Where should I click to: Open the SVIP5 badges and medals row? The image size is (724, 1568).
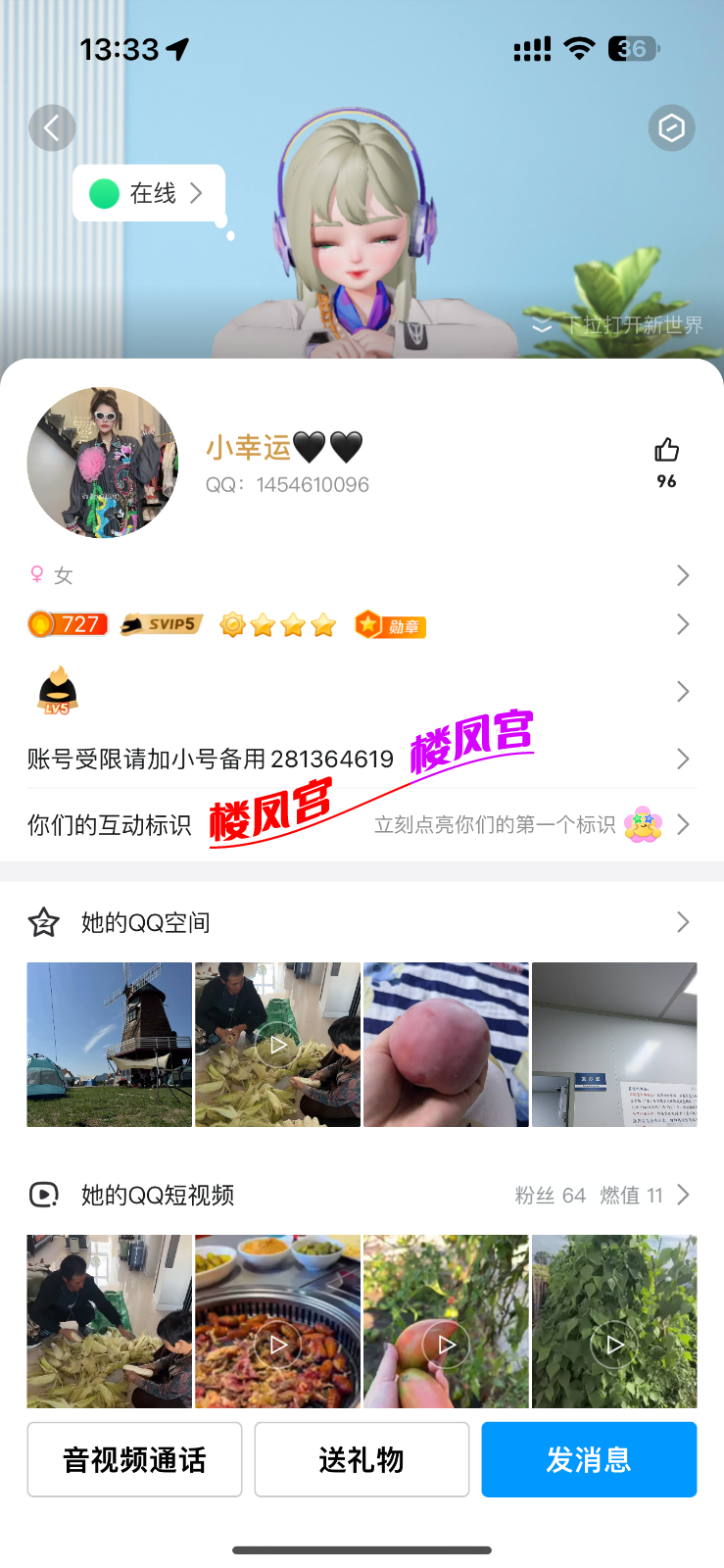pos(361,624)
